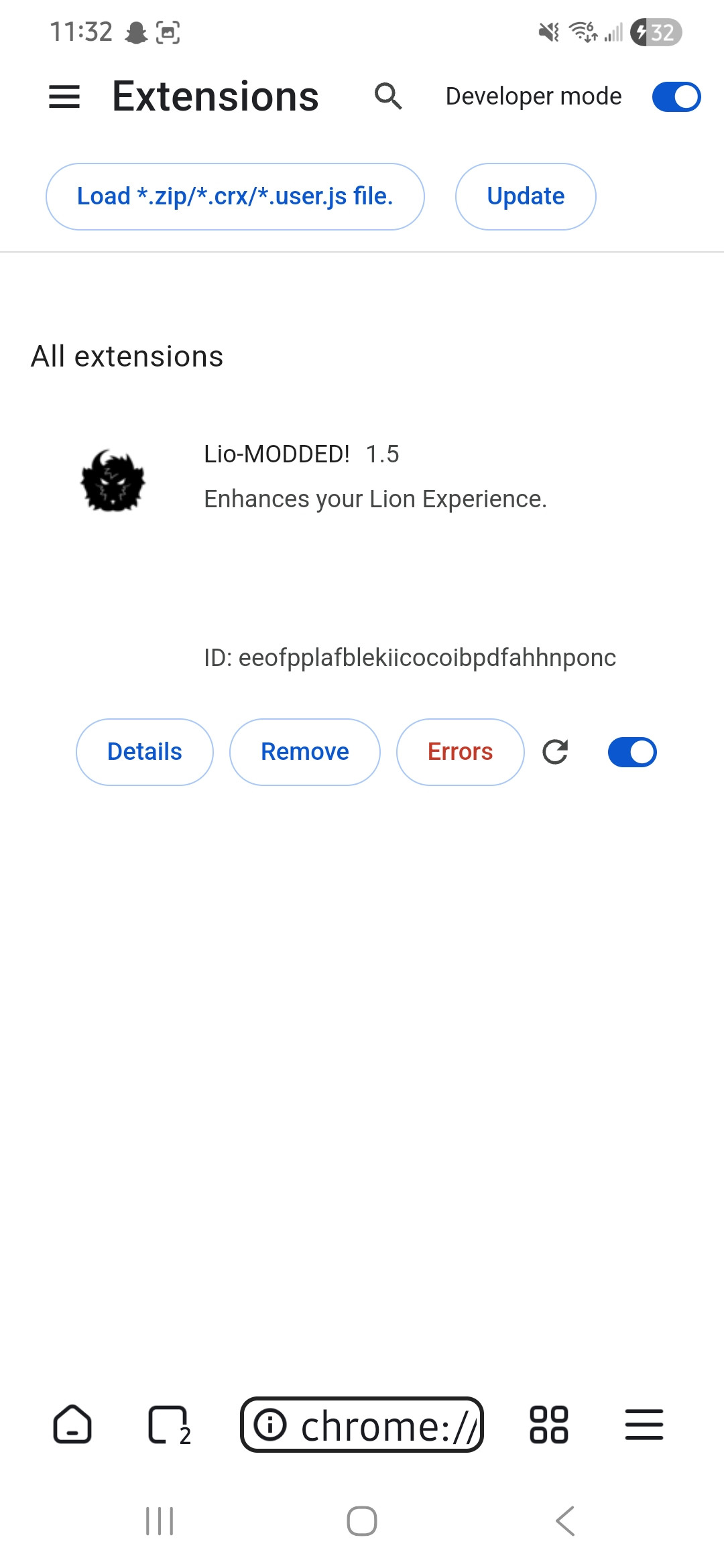Remove the Lio-MODDED! extension
Image resolution: width=724 pixels, height=1568 pixels.
pos(305,752)
